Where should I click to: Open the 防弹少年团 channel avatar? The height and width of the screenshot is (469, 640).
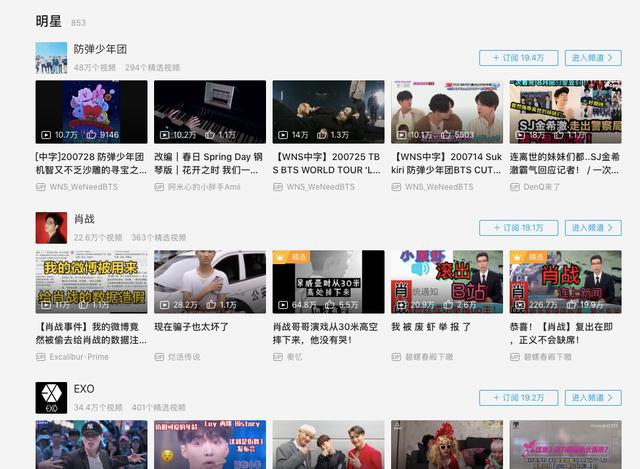pos(51,58)
